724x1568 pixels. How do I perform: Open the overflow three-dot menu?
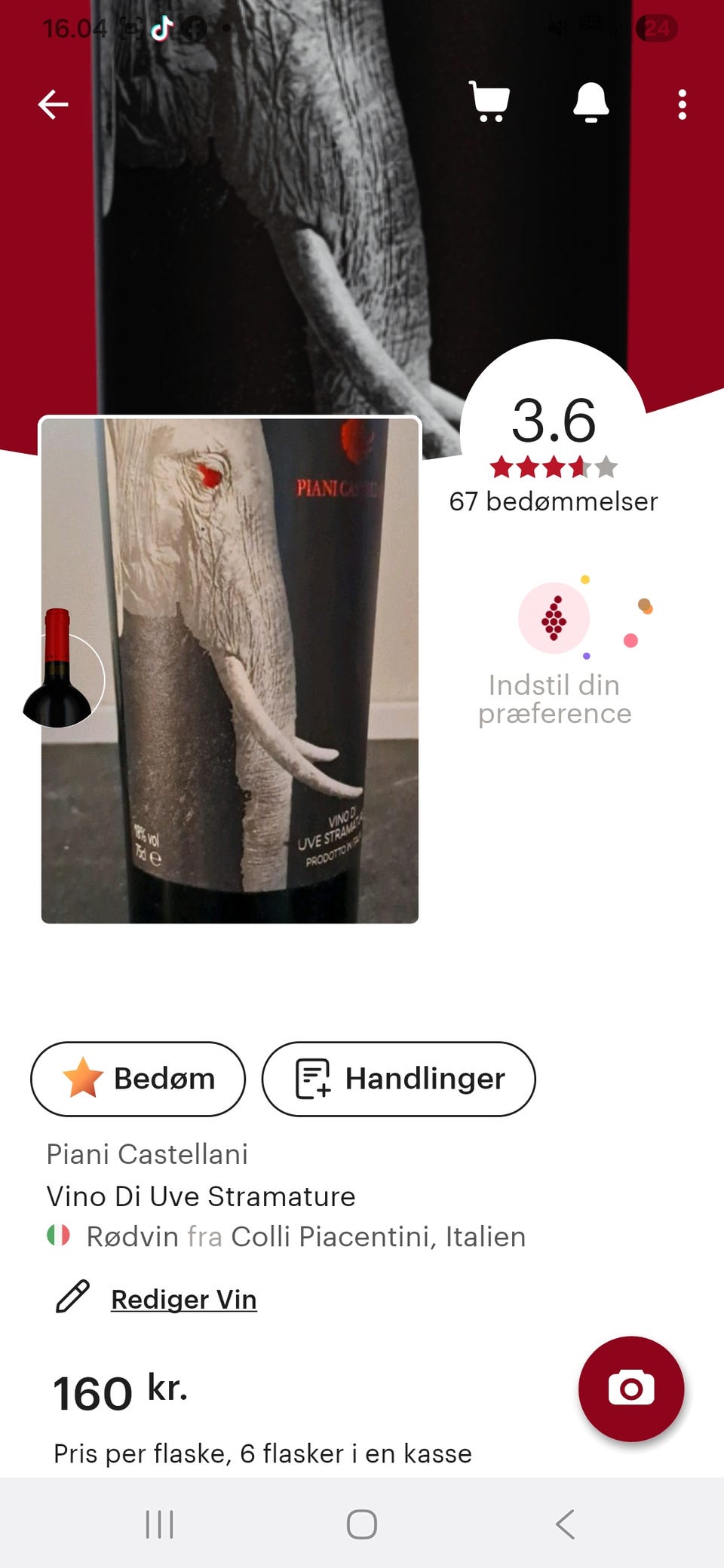[683, 106]
